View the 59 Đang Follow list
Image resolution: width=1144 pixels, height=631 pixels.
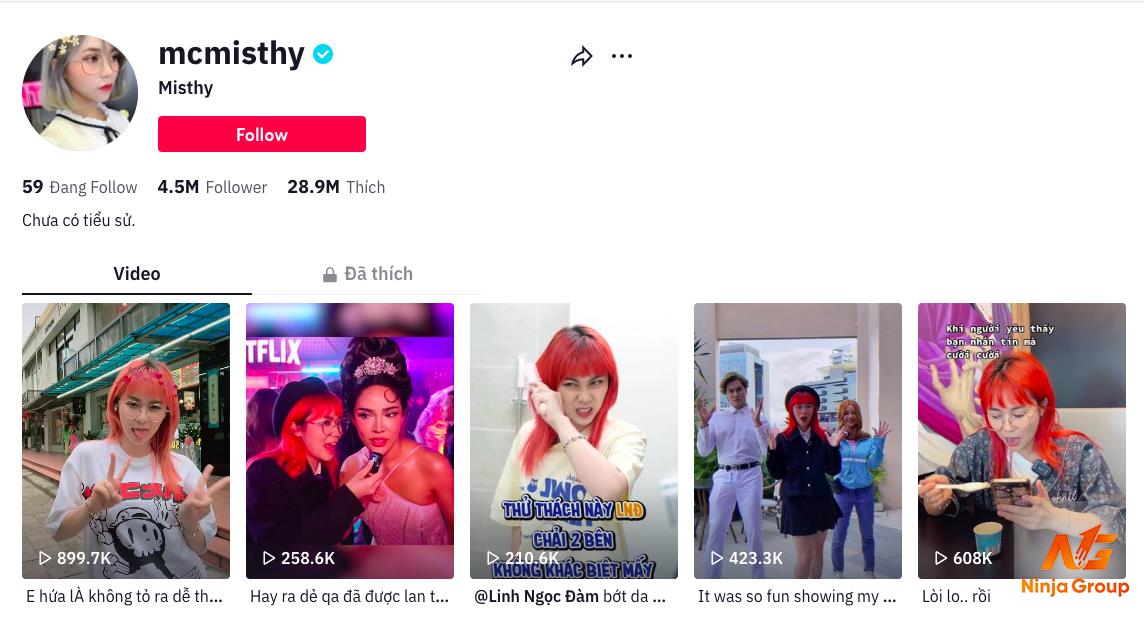(80, 187)
